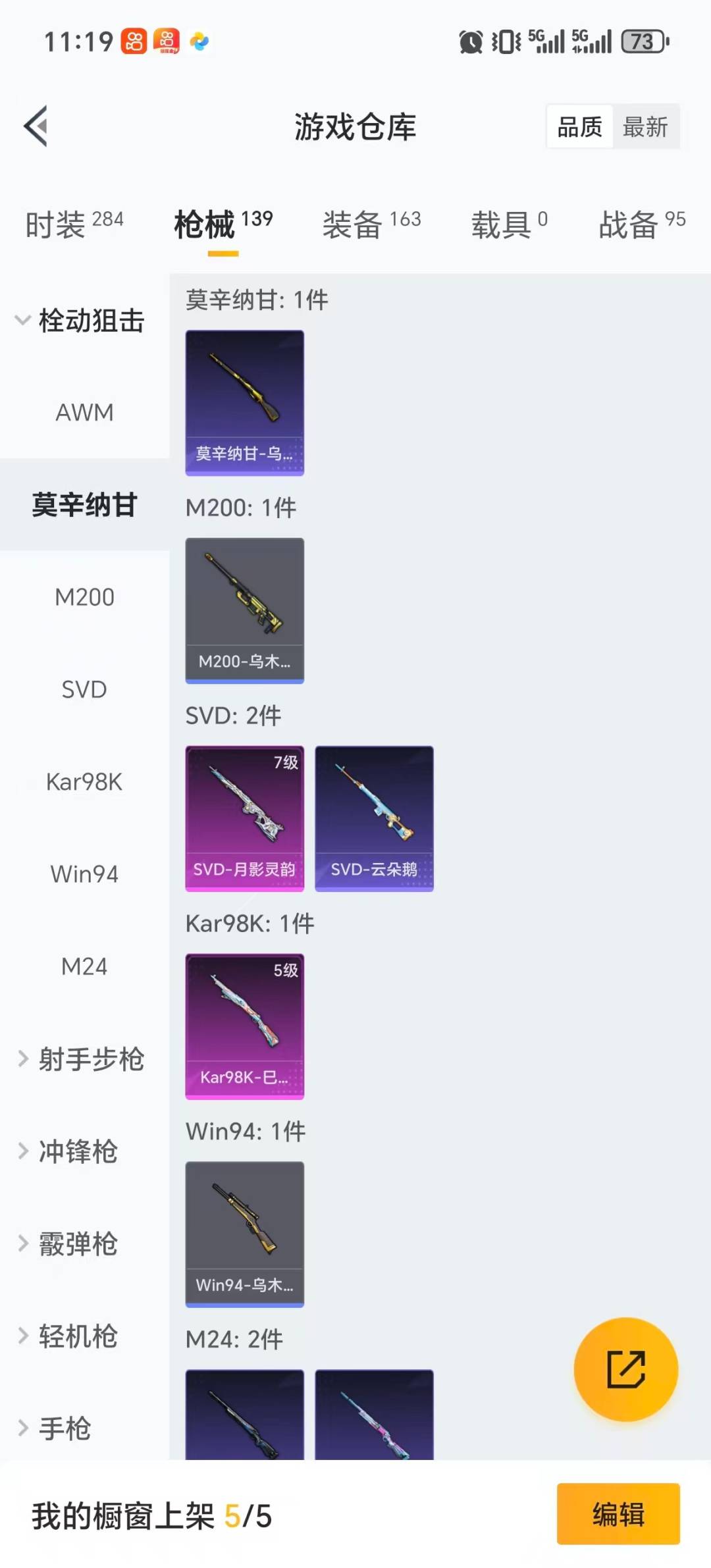Viewport: 711px width, 1568px height.
Task: Switch sorting to 最新
Action: point(647,126)
